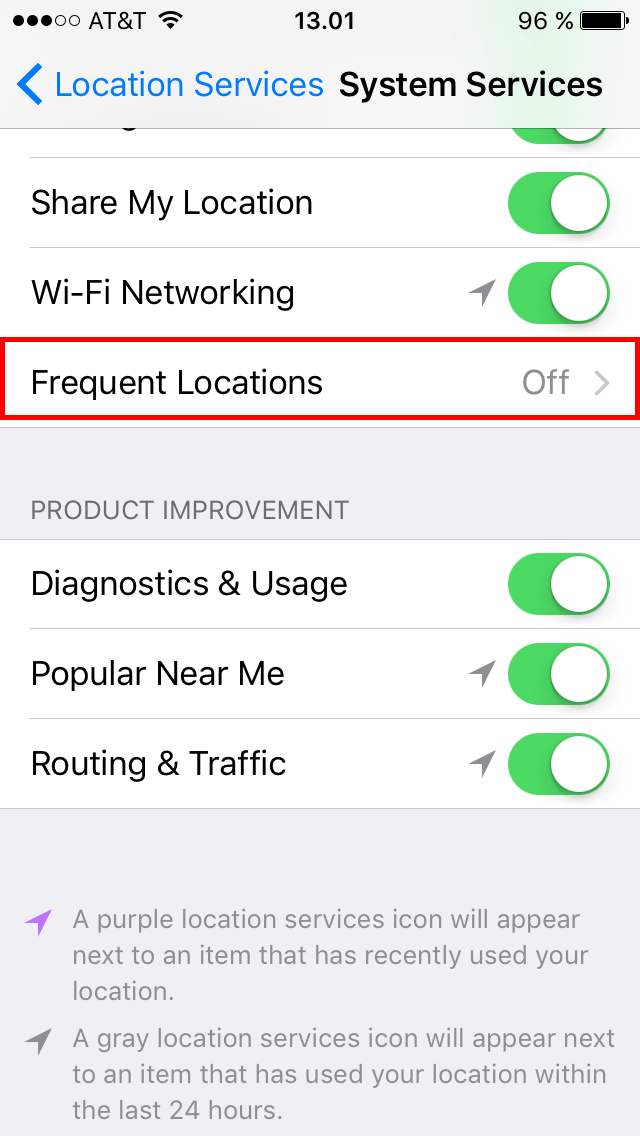The width and height of the screenshot is (640, 1136).
Task: Toggle off Diagnostics & Usage
Action: click(559, 584)
